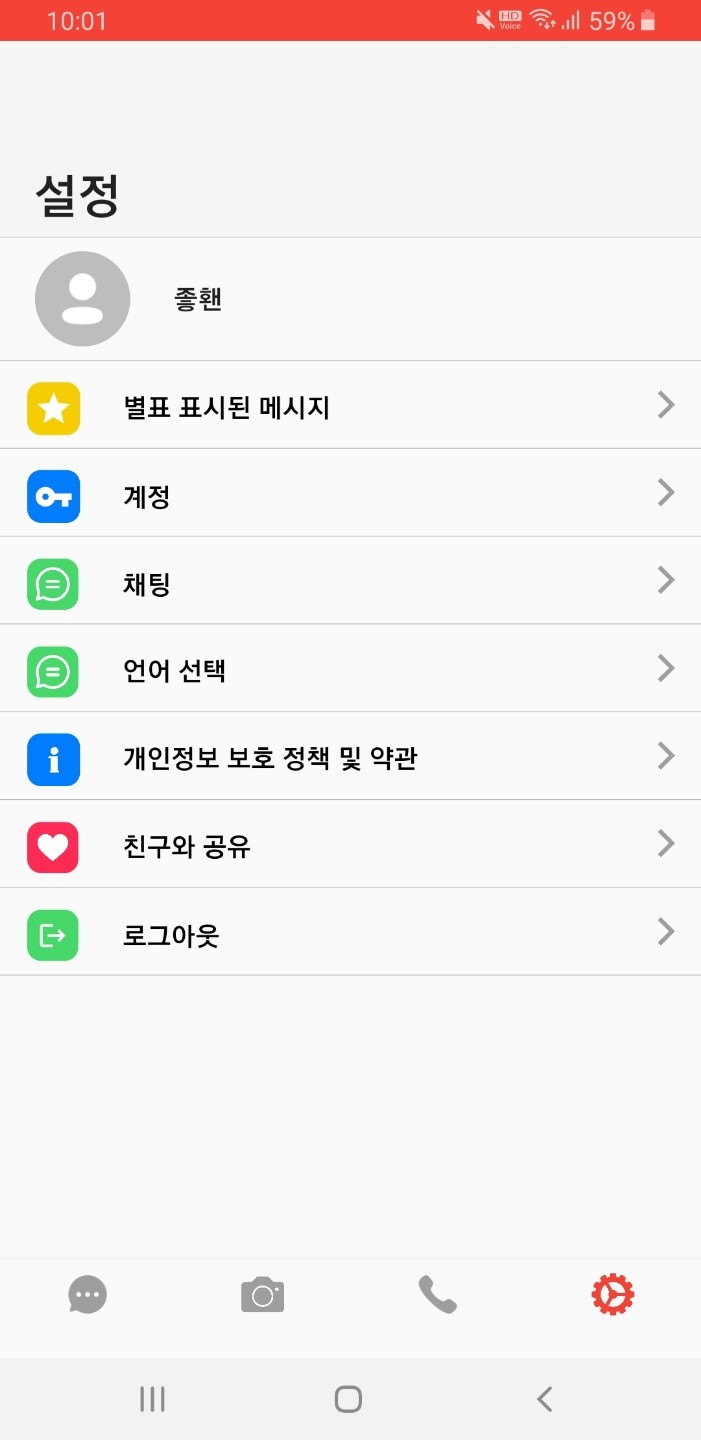Viewport: 701px width, 1440px height.
Task: Switch to the chats tab
Action: click(88, 1295)
